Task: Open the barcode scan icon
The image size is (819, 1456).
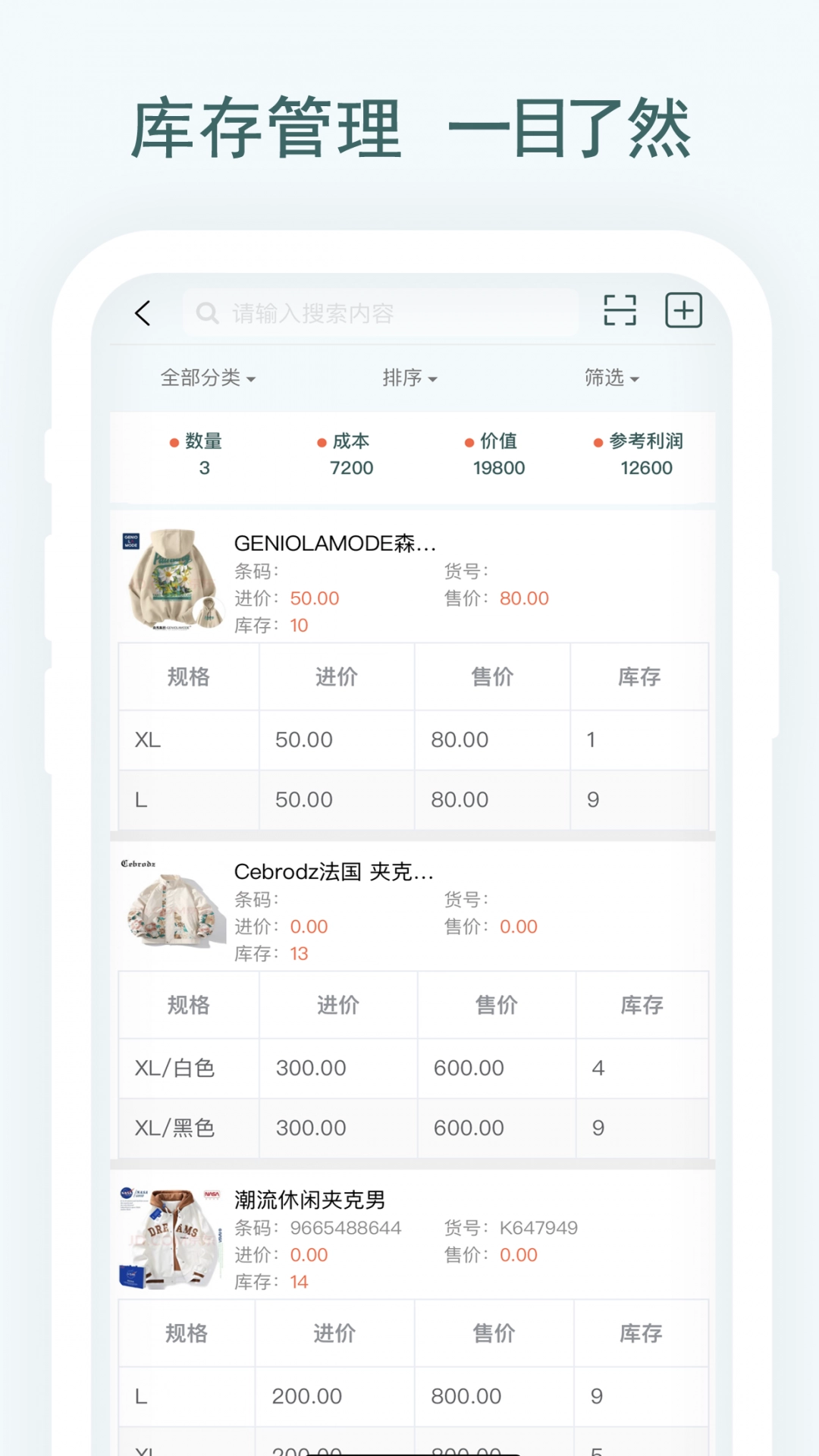Action: coord(619,311)
